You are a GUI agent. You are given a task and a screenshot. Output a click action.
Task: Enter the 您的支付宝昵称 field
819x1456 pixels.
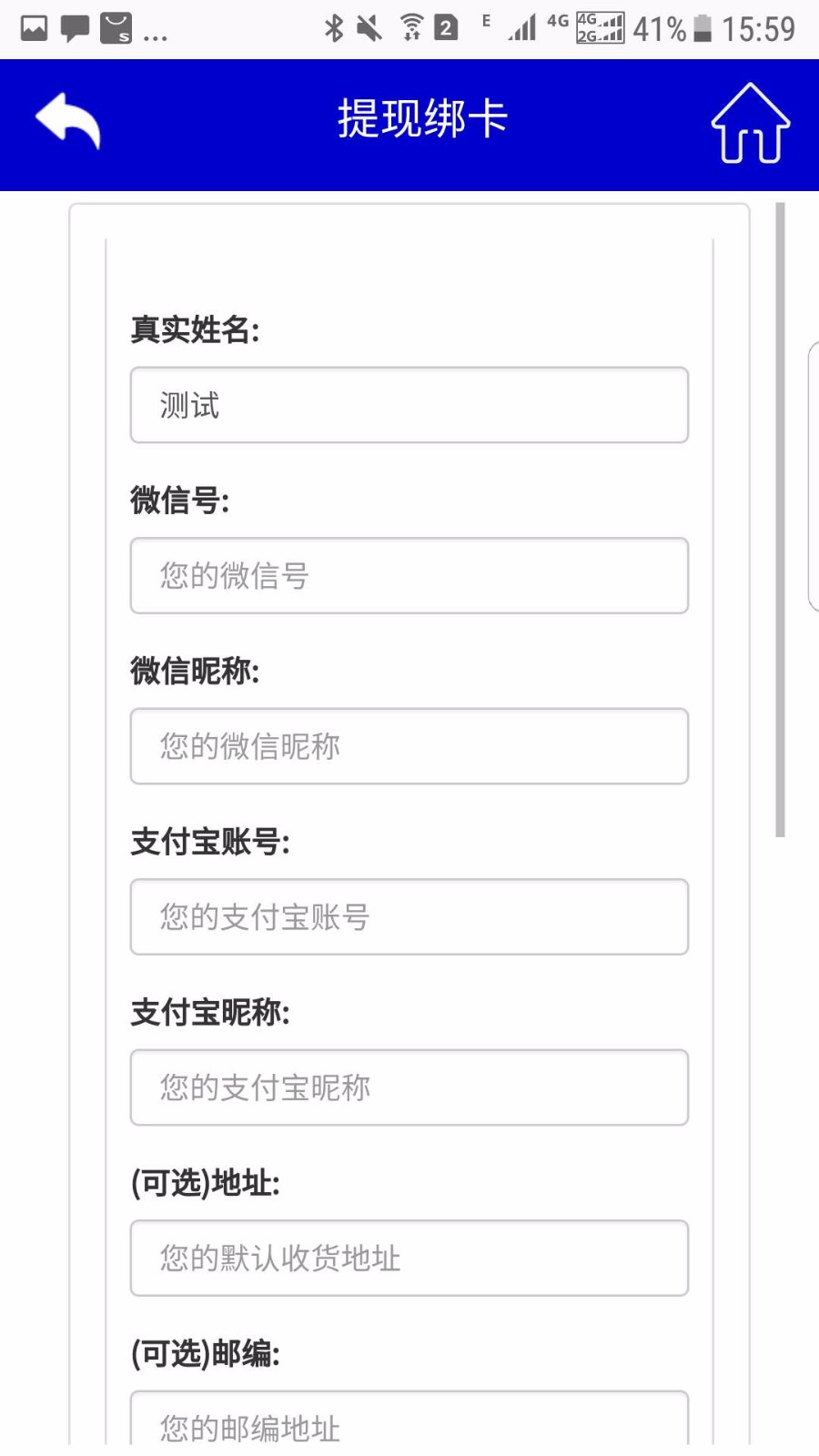[x=409, y=1087]
